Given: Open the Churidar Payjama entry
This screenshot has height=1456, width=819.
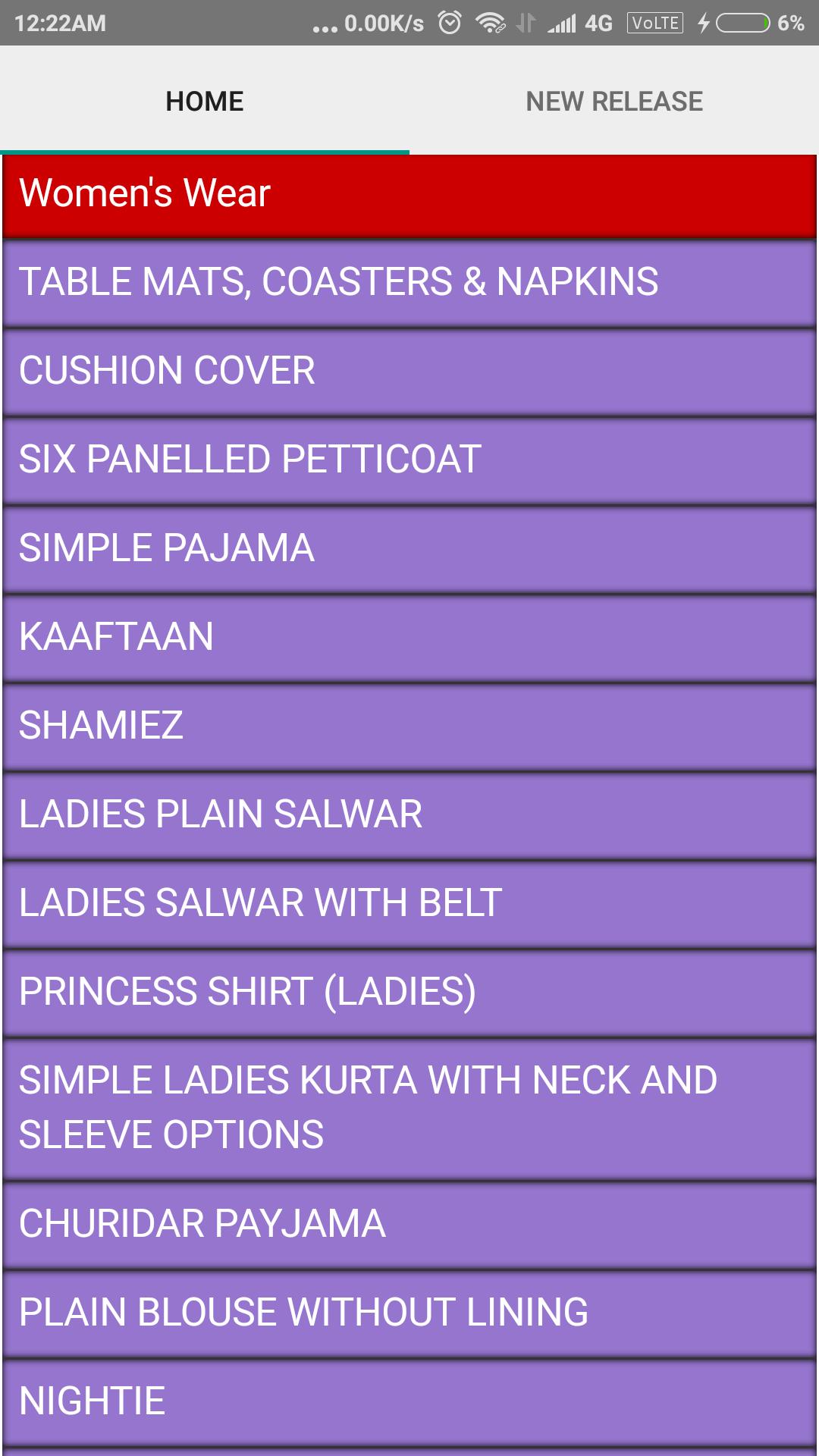Looking at the screenshot, I should [x=409, y=1225].
